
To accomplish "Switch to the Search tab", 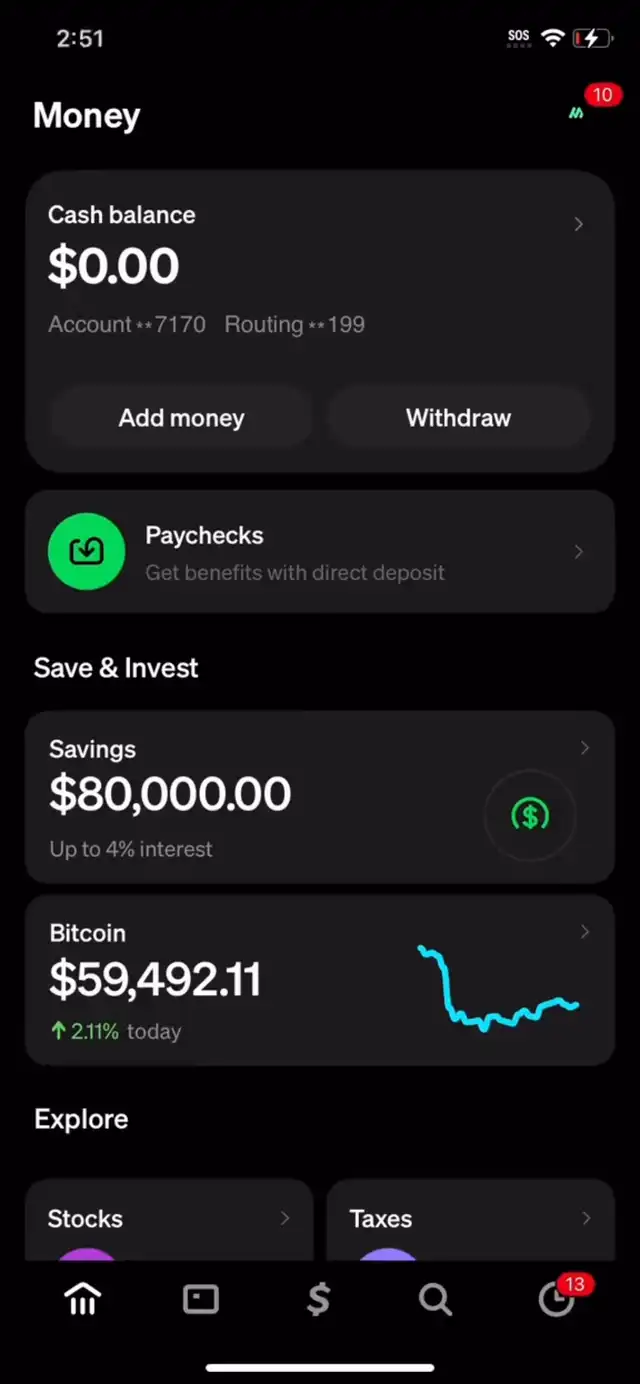I will tap(435, 1299).
